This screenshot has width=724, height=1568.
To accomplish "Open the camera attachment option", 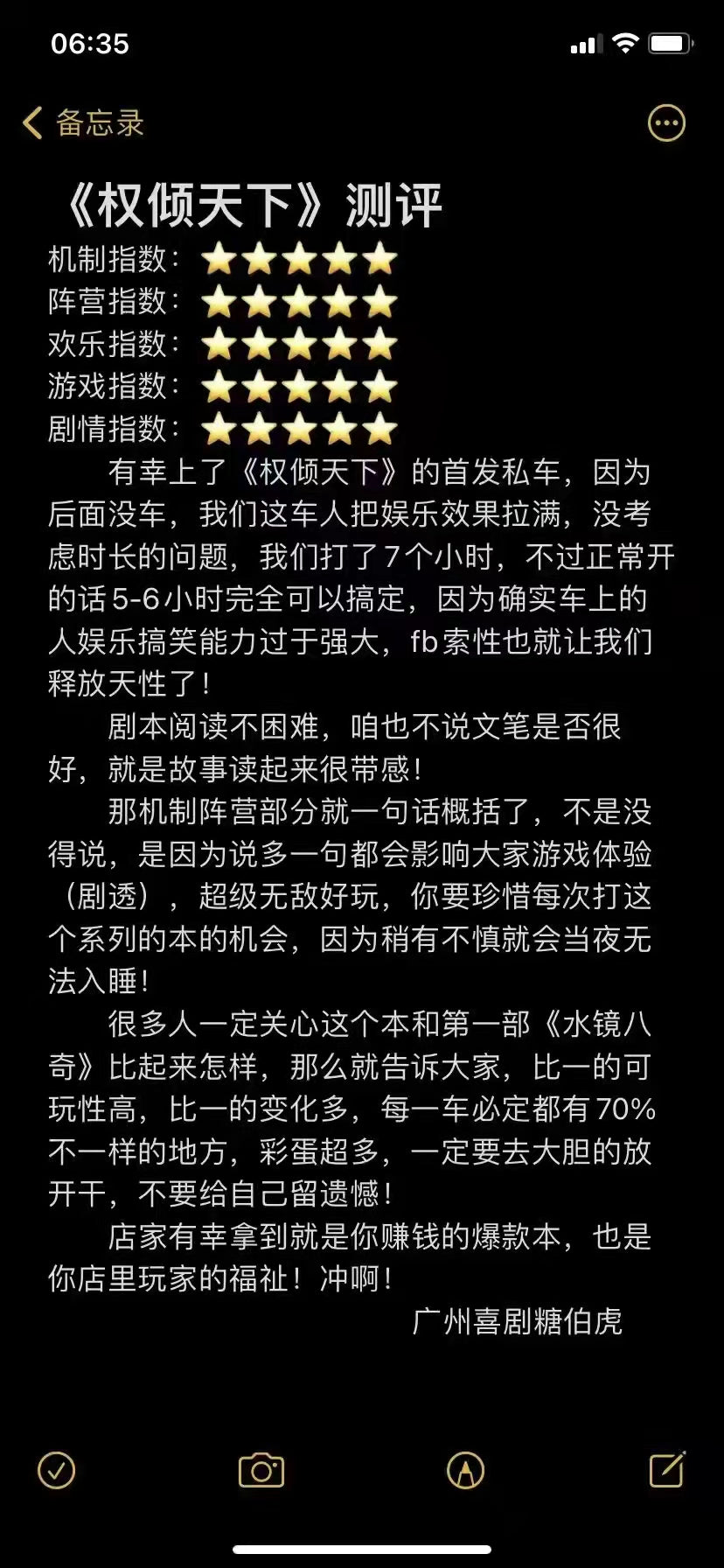I will pos(261,1471).
